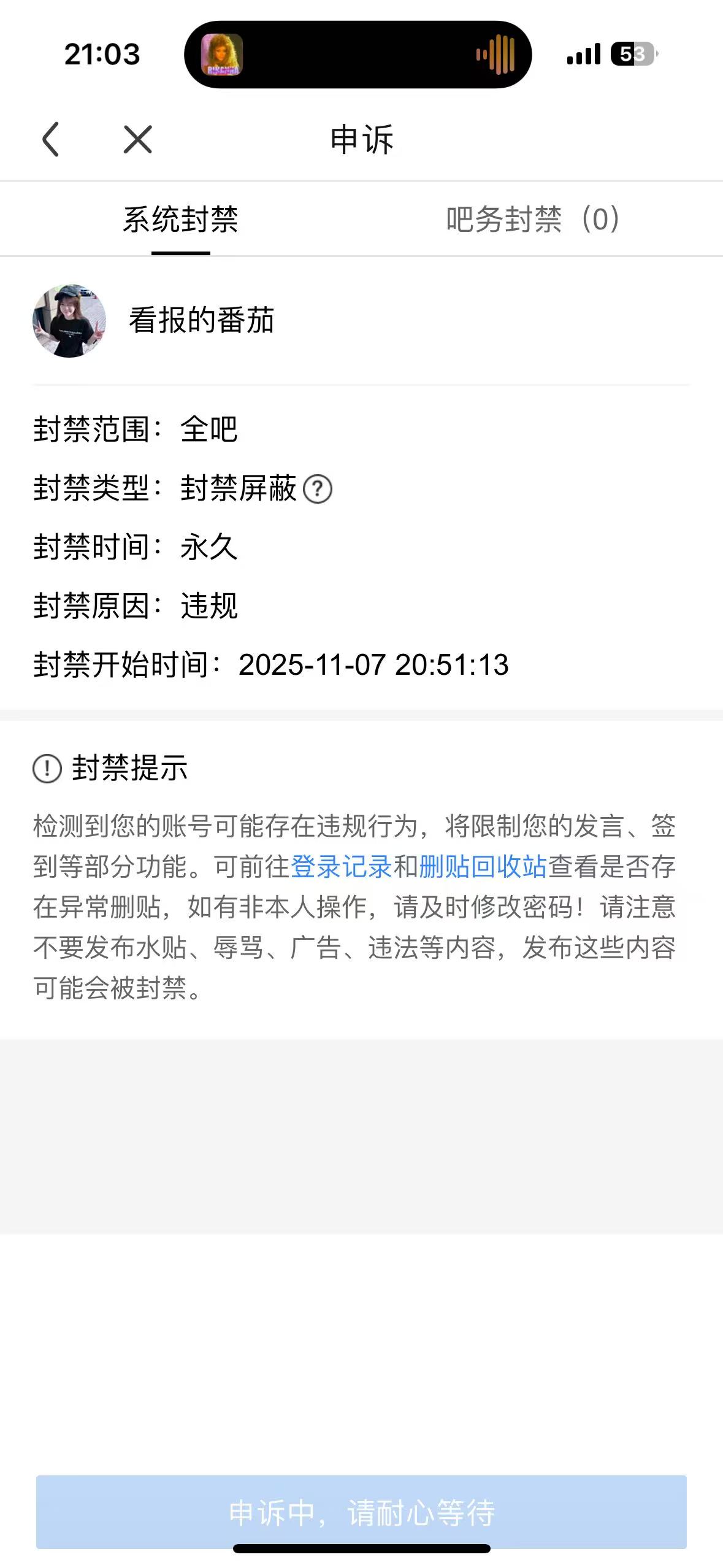Open the avatar of 看报的番茄

[69, 321]
